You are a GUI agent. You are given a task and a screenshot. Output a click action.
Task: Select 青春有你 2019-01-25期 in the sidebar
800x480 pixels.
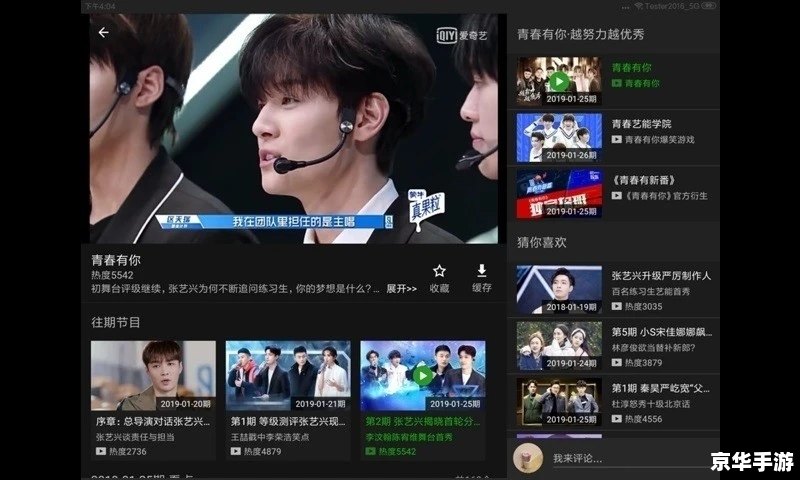pyautogui.click(x=610, y=81)
